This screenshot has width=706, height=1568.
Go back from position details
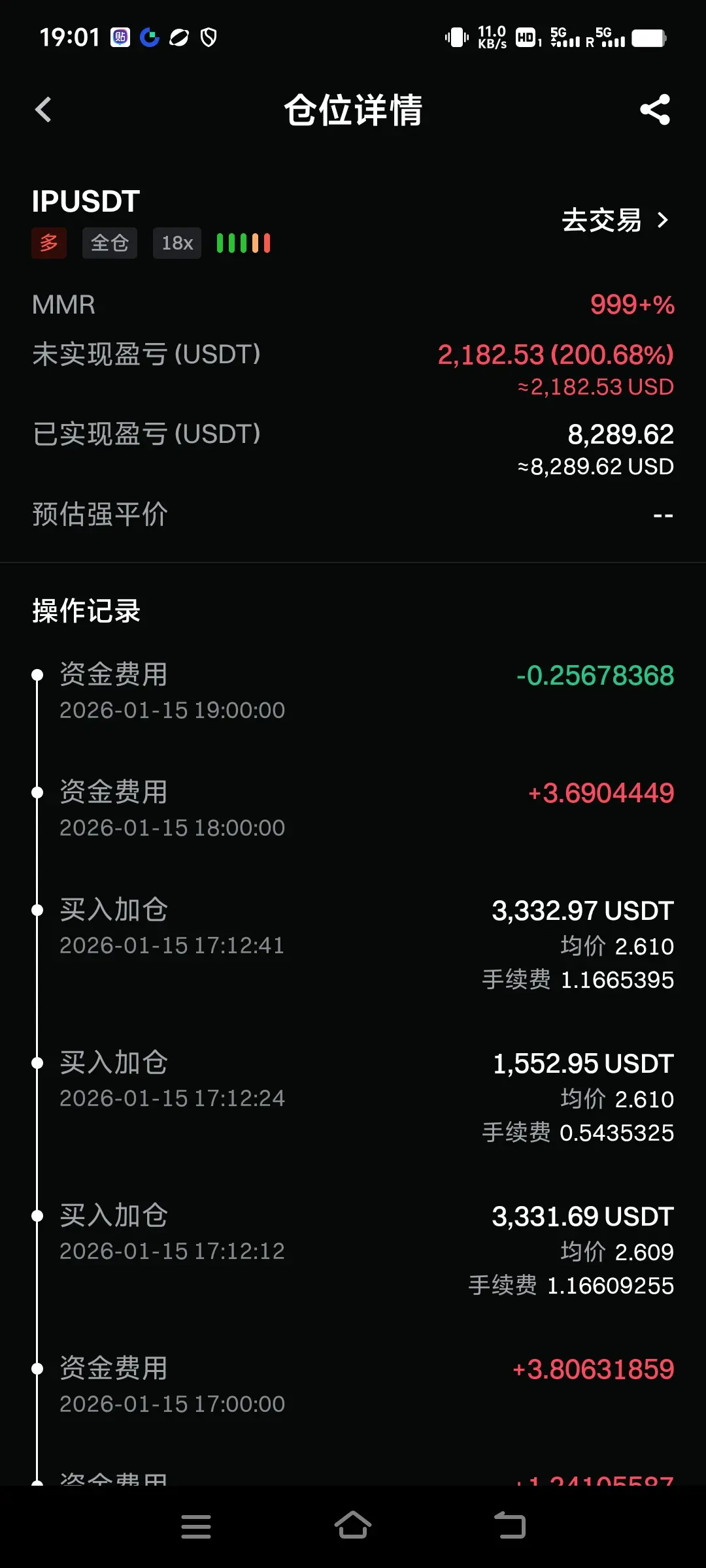(x=43, y=110)
